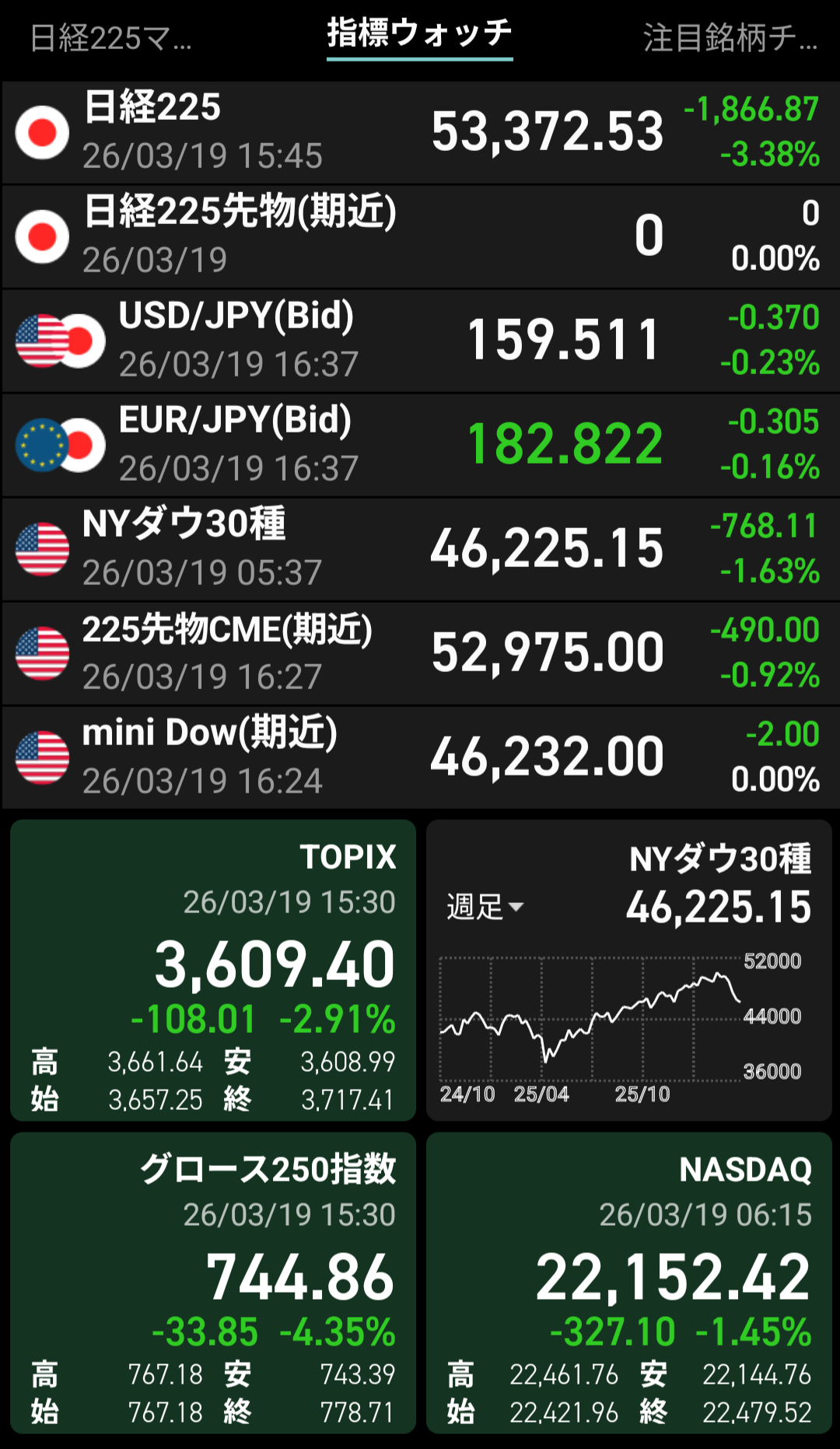
Task: Click the Japan flag icon beside 日経225
Action: click(x=42, y=131)
